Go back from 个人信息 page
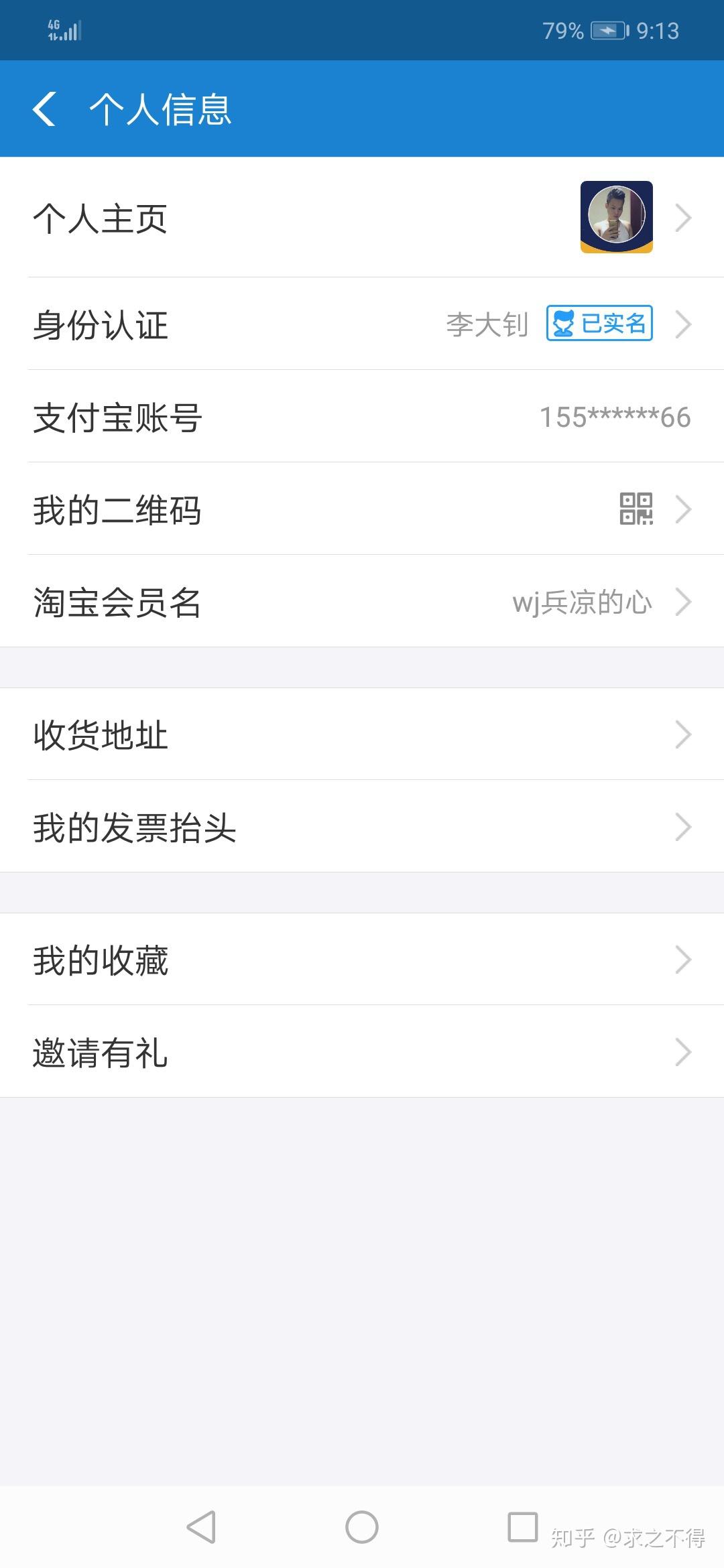 point(44,109)
